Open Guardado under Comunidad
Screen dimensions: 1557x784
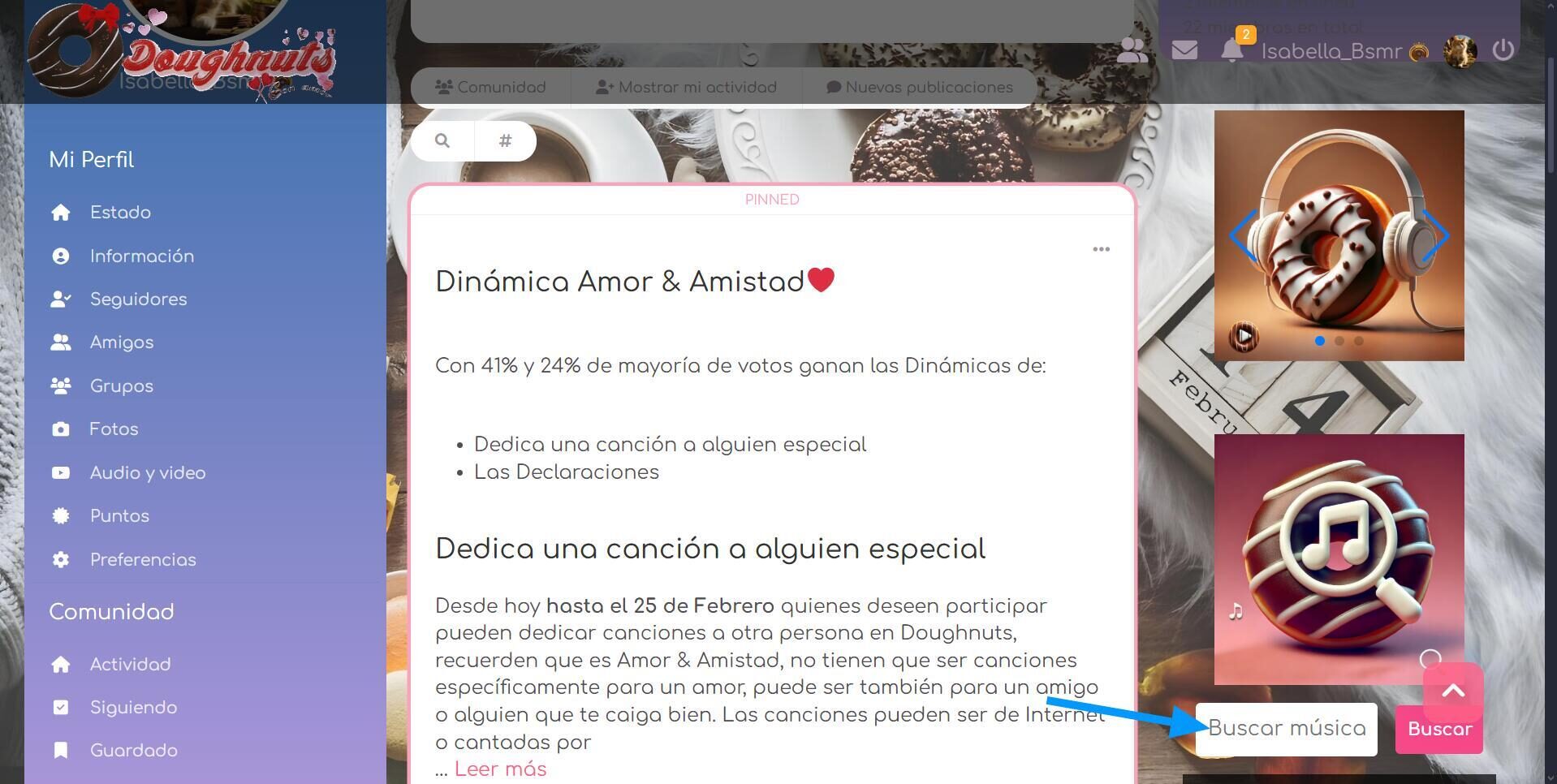click(x=133, y=751)
